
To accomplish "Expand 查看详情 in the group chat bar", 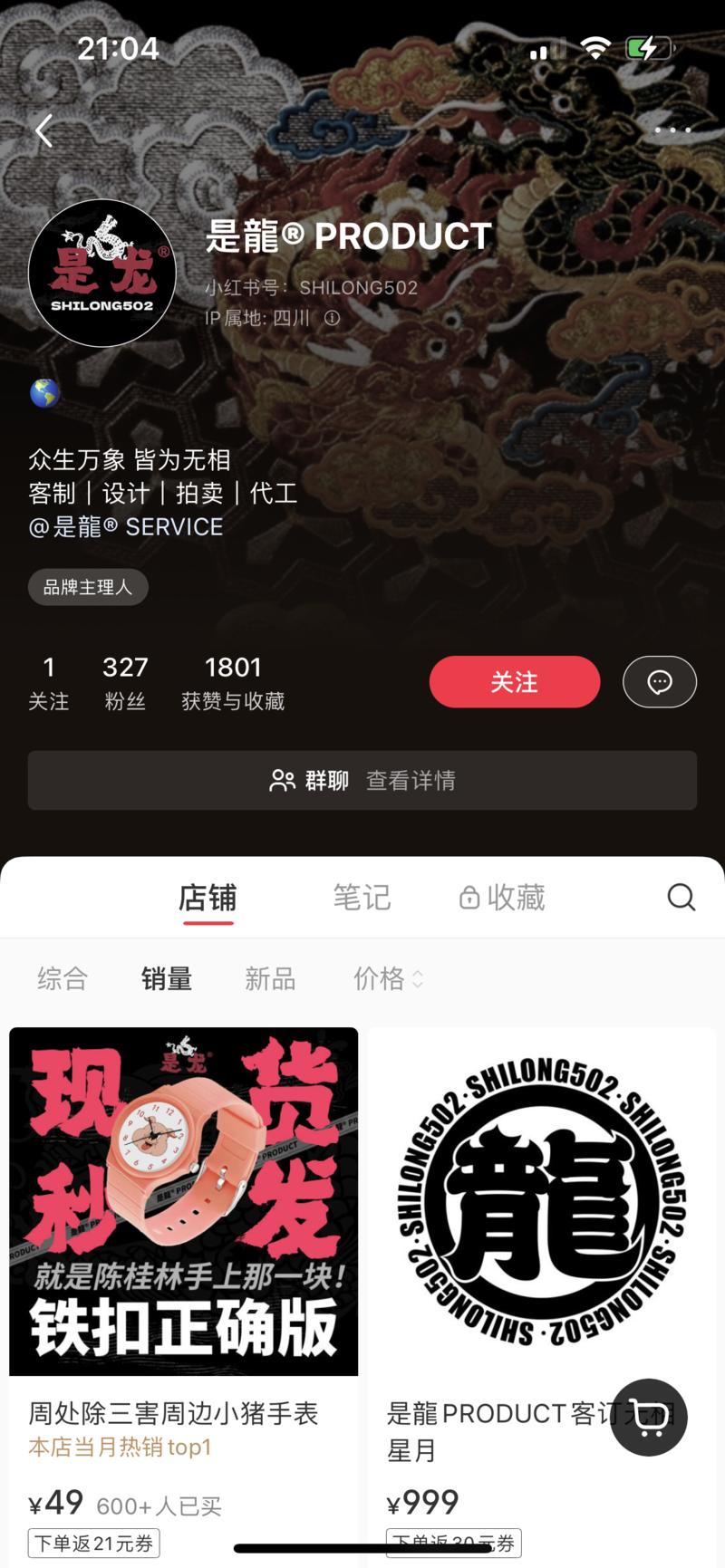I will coord(411,780).
